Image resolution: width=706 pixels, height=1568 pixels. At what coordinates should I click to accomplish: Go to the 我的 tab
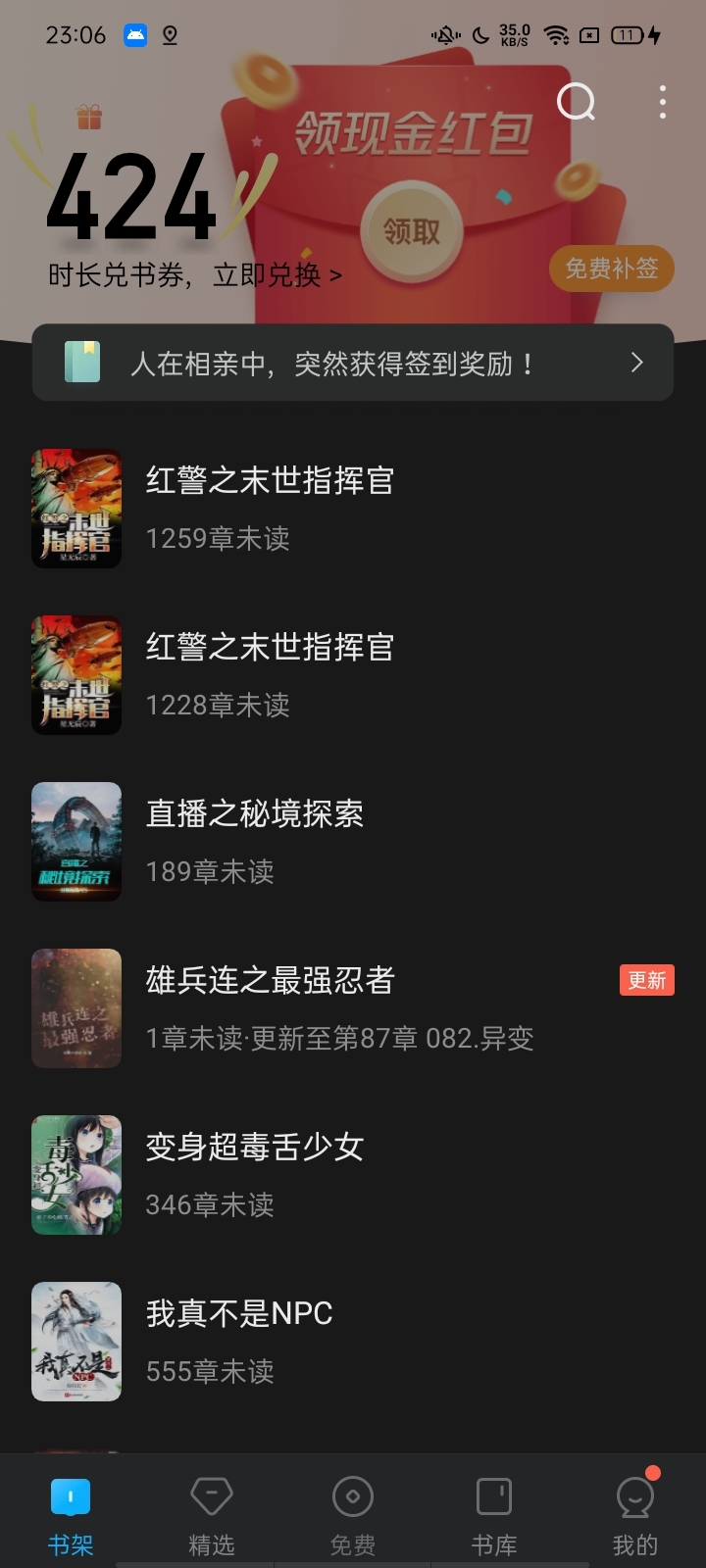pyautogui.click(x=635, y=1513)
